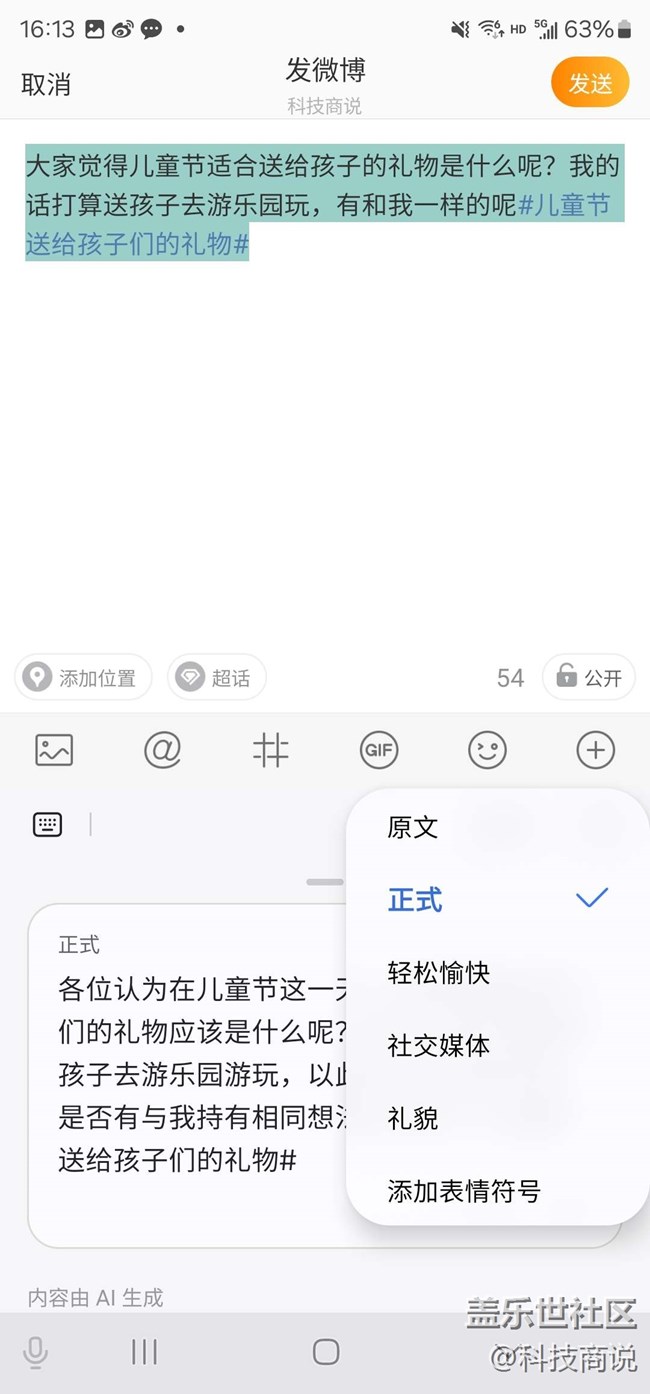Insert a hashtag topic symbol
The height and width of the screenshot is (1394, 650).
[270, 750]
